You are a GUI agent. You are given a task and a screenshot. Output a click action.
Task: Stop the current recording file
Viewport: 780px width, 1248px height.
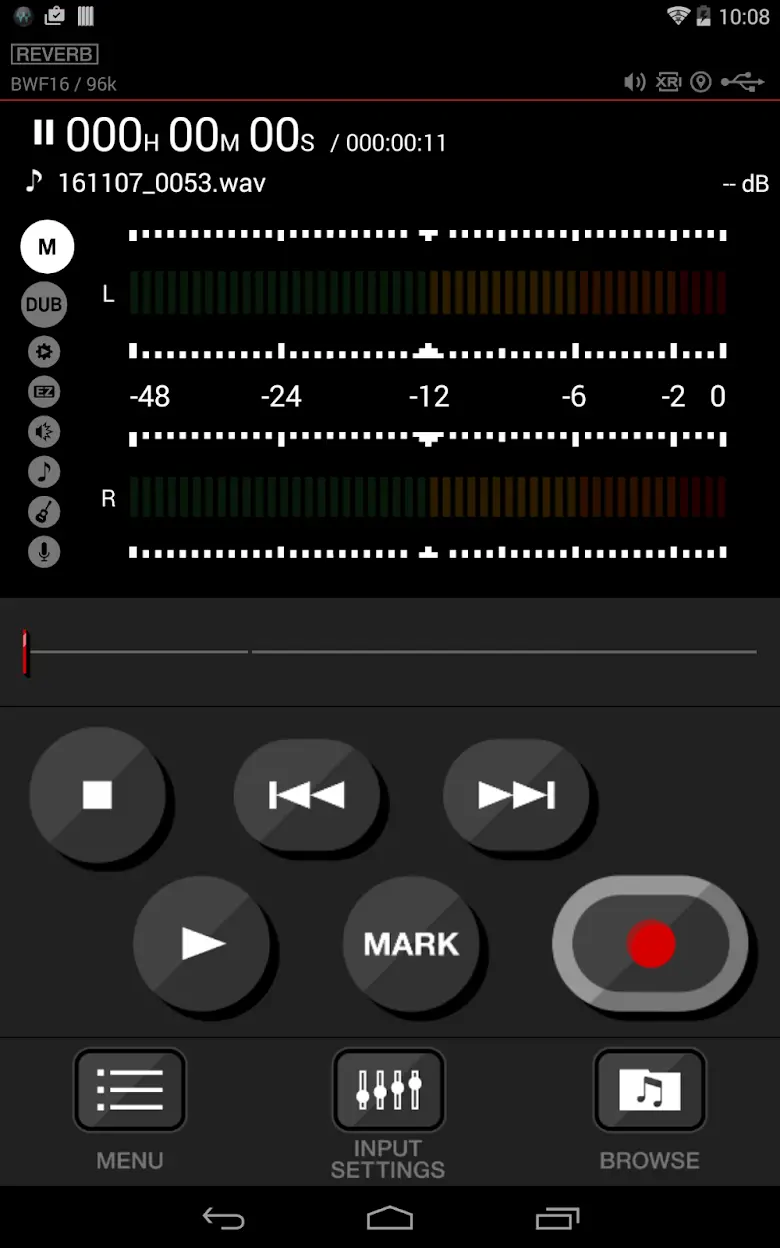click(x=97, y=795)
